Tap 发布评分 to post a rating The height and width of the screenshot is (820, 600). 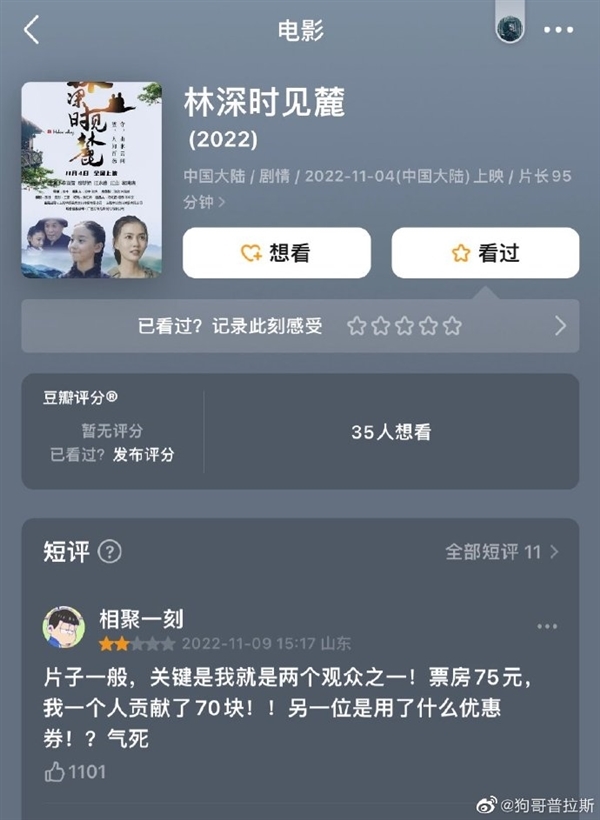(x=141, y=454)
